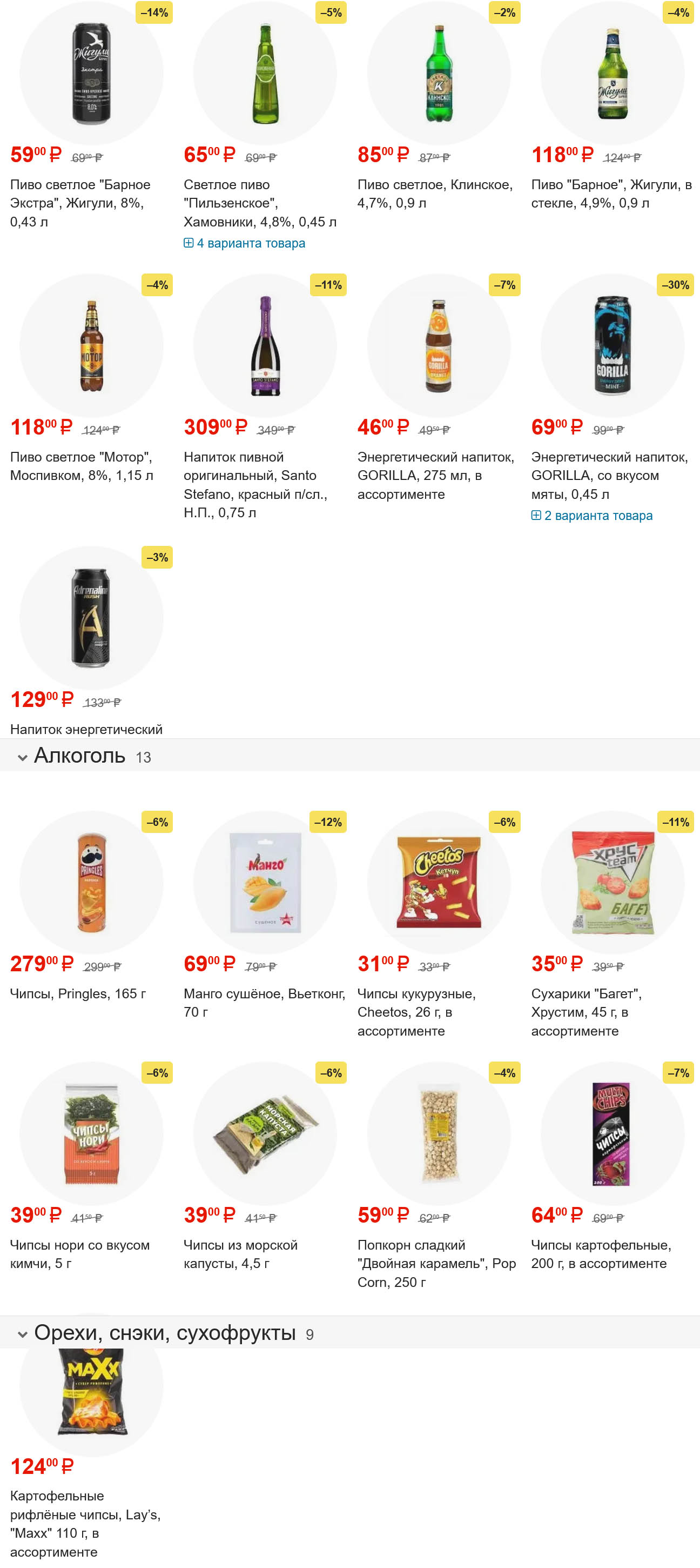The image size is (700, 1568).
Task: Collapse the Алкоголь category section
Action: [x=23, y=757]
